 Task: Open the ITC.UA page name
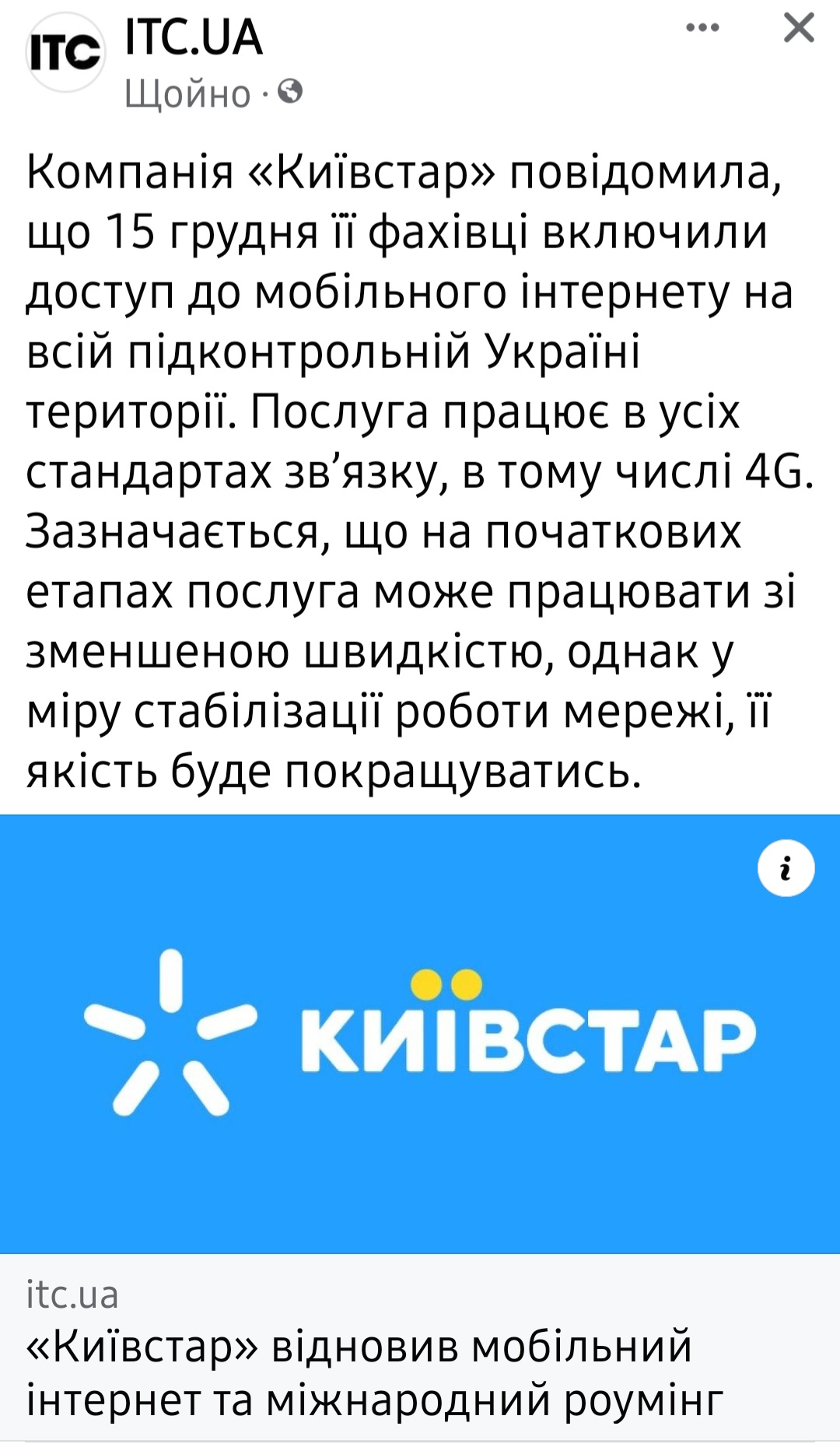click(194, 37)
